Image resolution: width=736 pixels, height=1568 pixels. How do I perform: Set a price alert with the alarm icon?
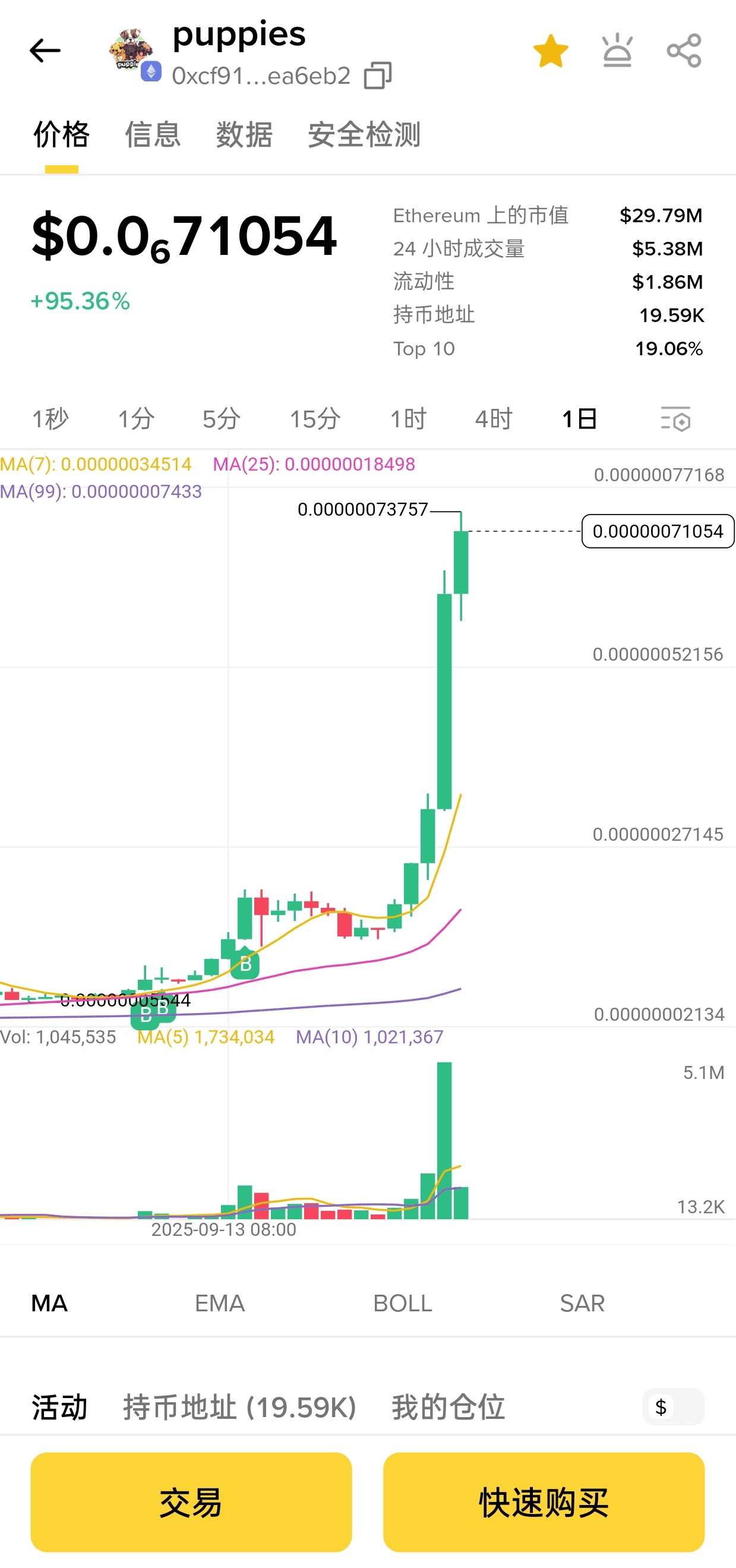tap(617, 51)
